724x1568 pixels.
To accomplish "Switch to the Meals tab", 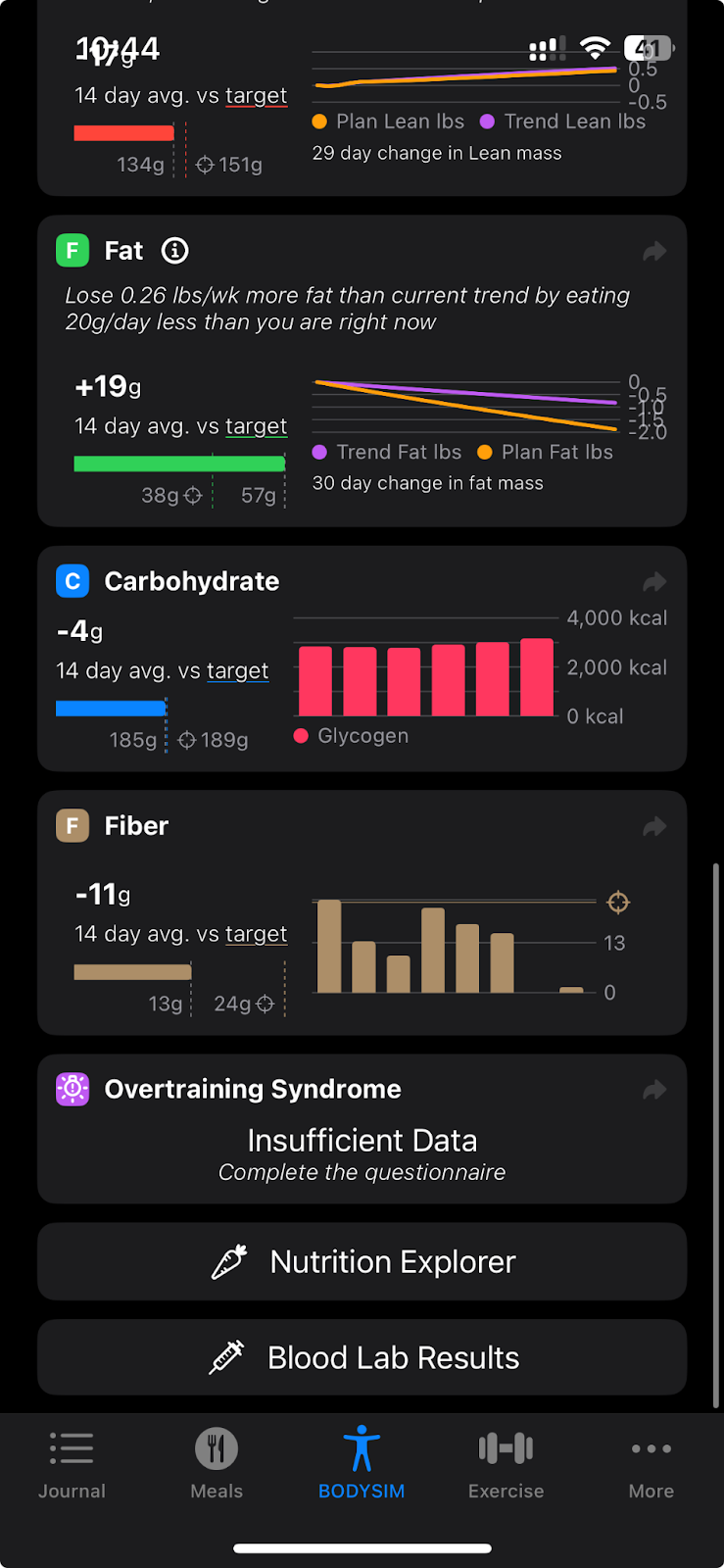I will (217, 1465).
